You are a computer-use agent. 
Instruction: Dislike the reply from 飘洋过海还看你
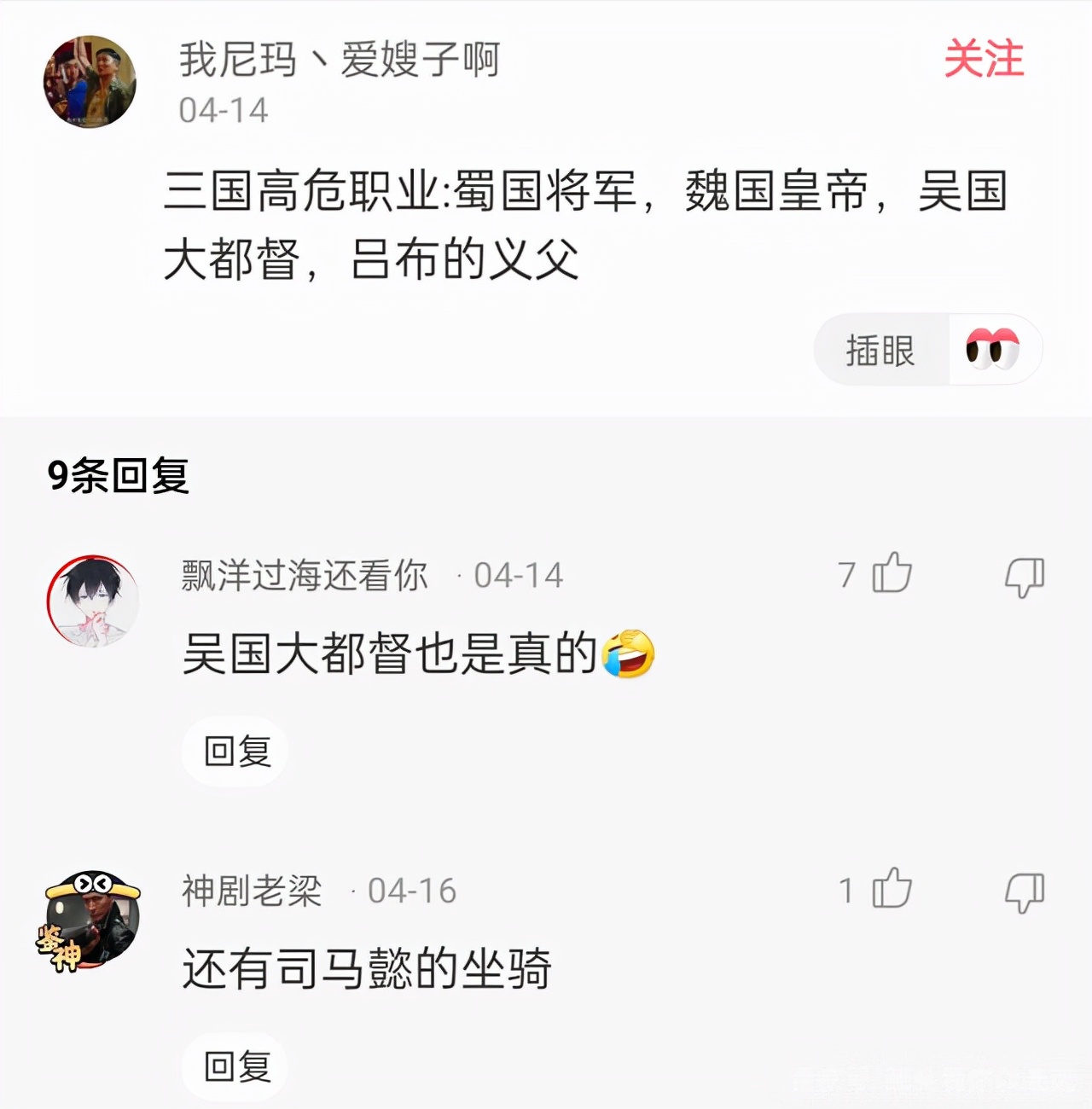click(x=1024, y=577)
